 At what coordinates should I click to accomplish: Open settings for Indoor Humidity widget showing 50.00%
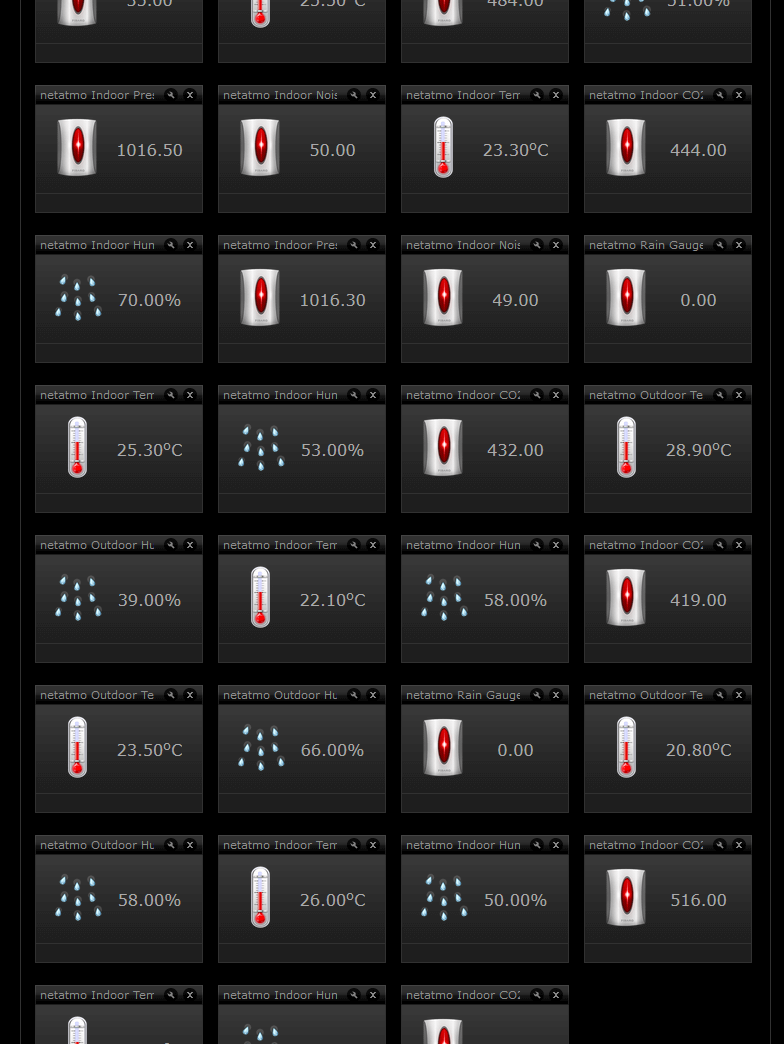tap(537, 845)
